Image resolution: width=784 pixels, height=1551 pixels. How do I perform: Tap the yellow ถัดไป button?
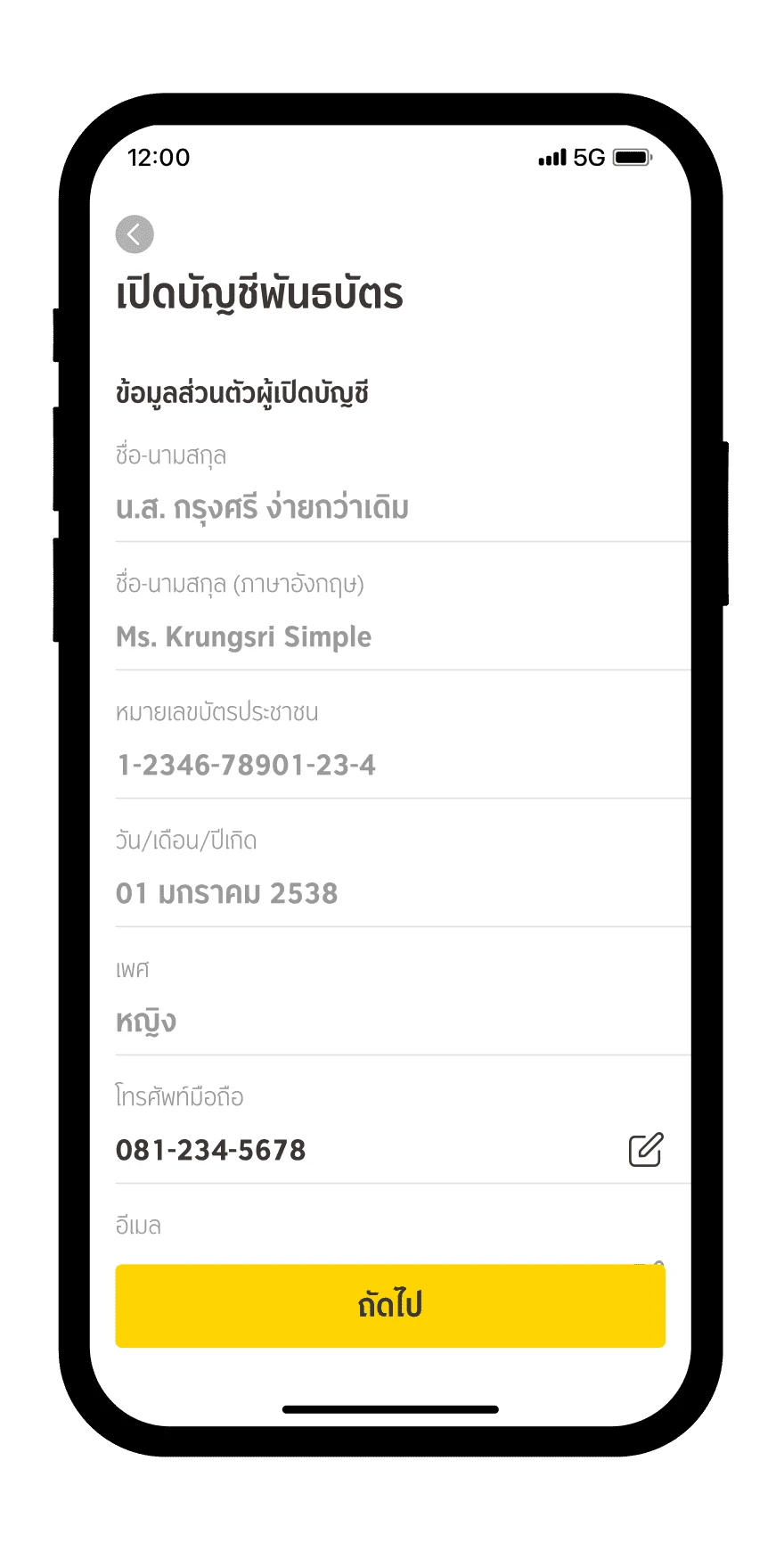pyautogui.click(x=390, y=1306)
